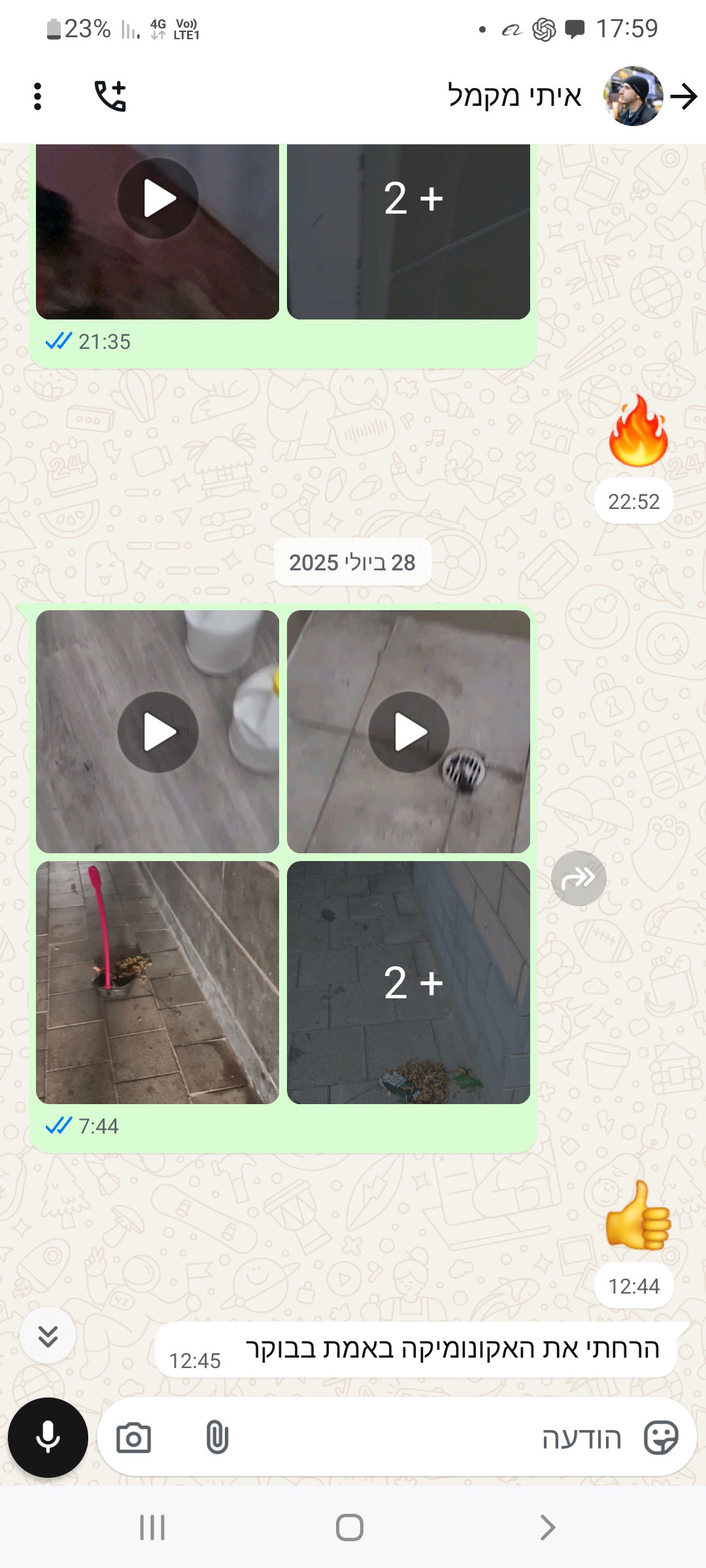Record a voice message
Viewport: 706px width, 1568px height.
(48, 1437)
